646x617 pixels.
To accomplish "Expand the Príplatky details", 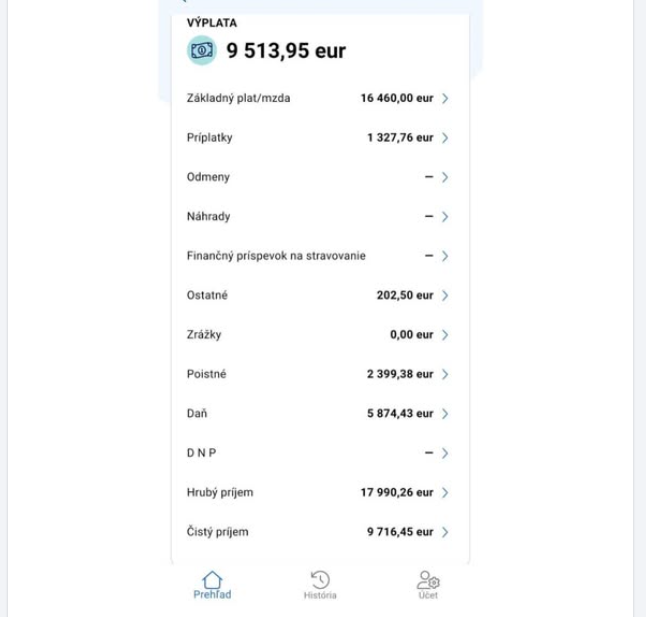I will pos(318,138).
